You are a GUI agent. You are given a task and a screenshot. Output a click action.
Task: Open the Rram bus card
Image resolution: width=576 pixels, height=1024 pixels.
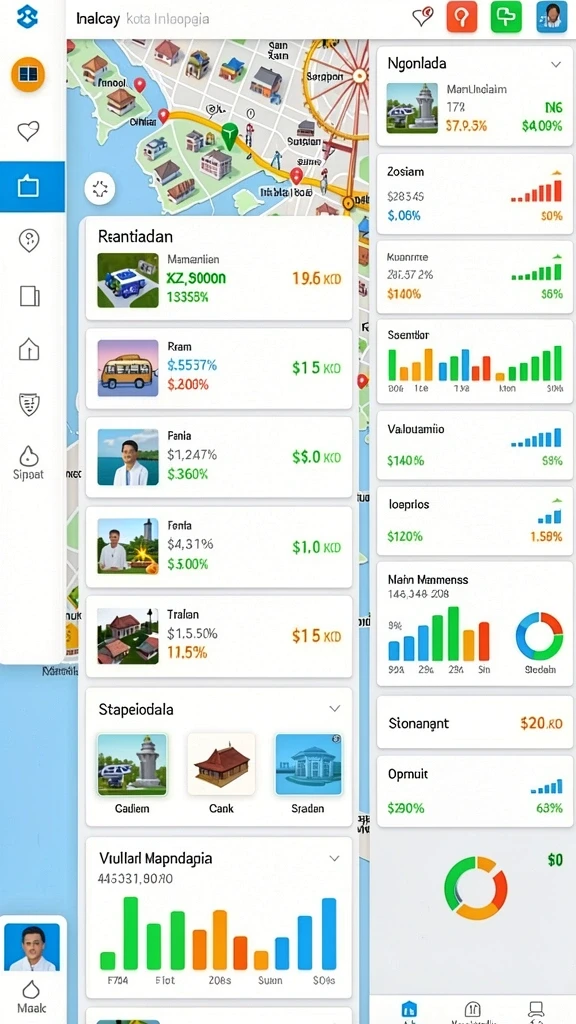coord(219,368)
